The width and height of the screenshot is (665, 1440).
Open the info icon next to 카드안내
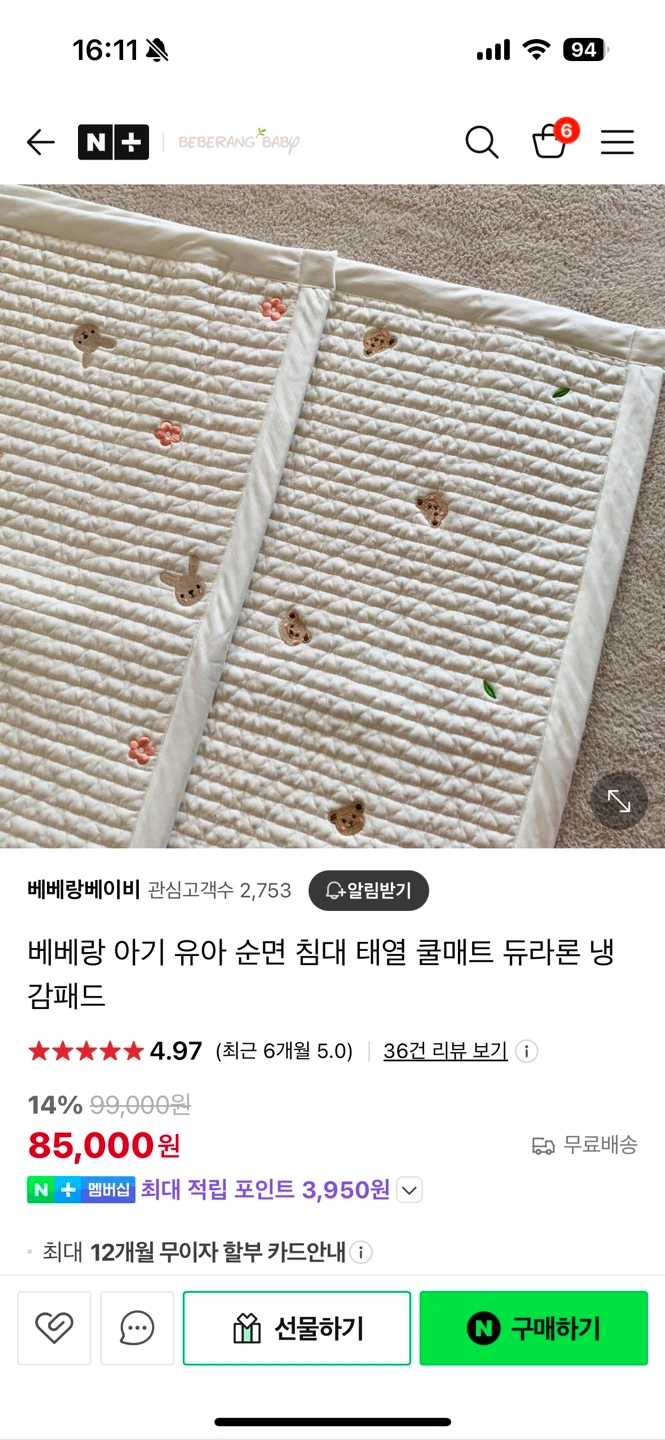point(361,1252)
